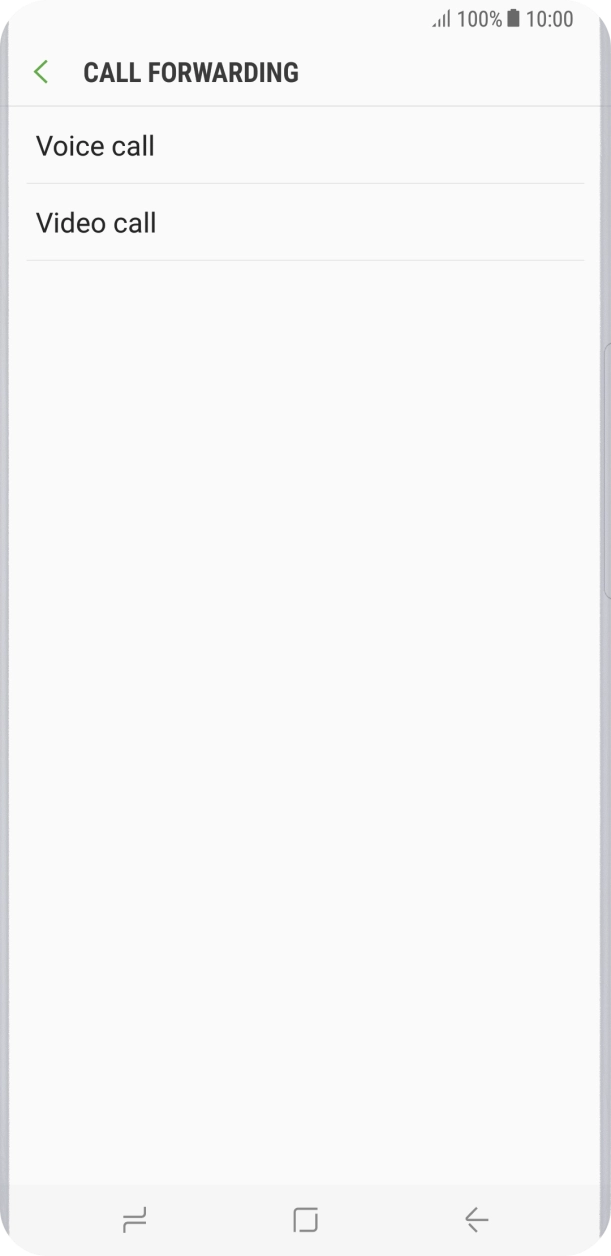611x1256 pixels.
Task: Open recent apps from navigation bar
Action: [134, 1219]
